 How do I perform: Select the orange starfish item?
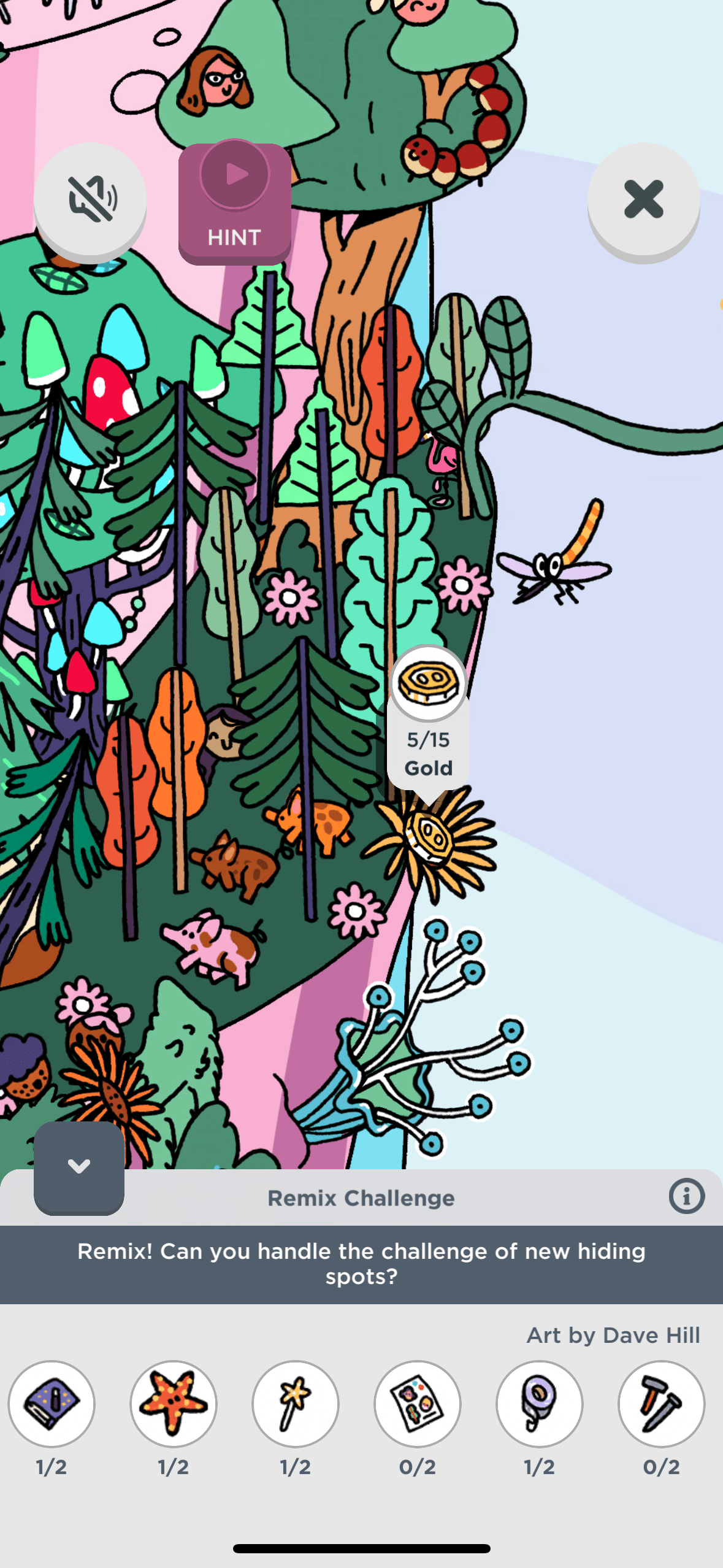tap(174, 1403)
